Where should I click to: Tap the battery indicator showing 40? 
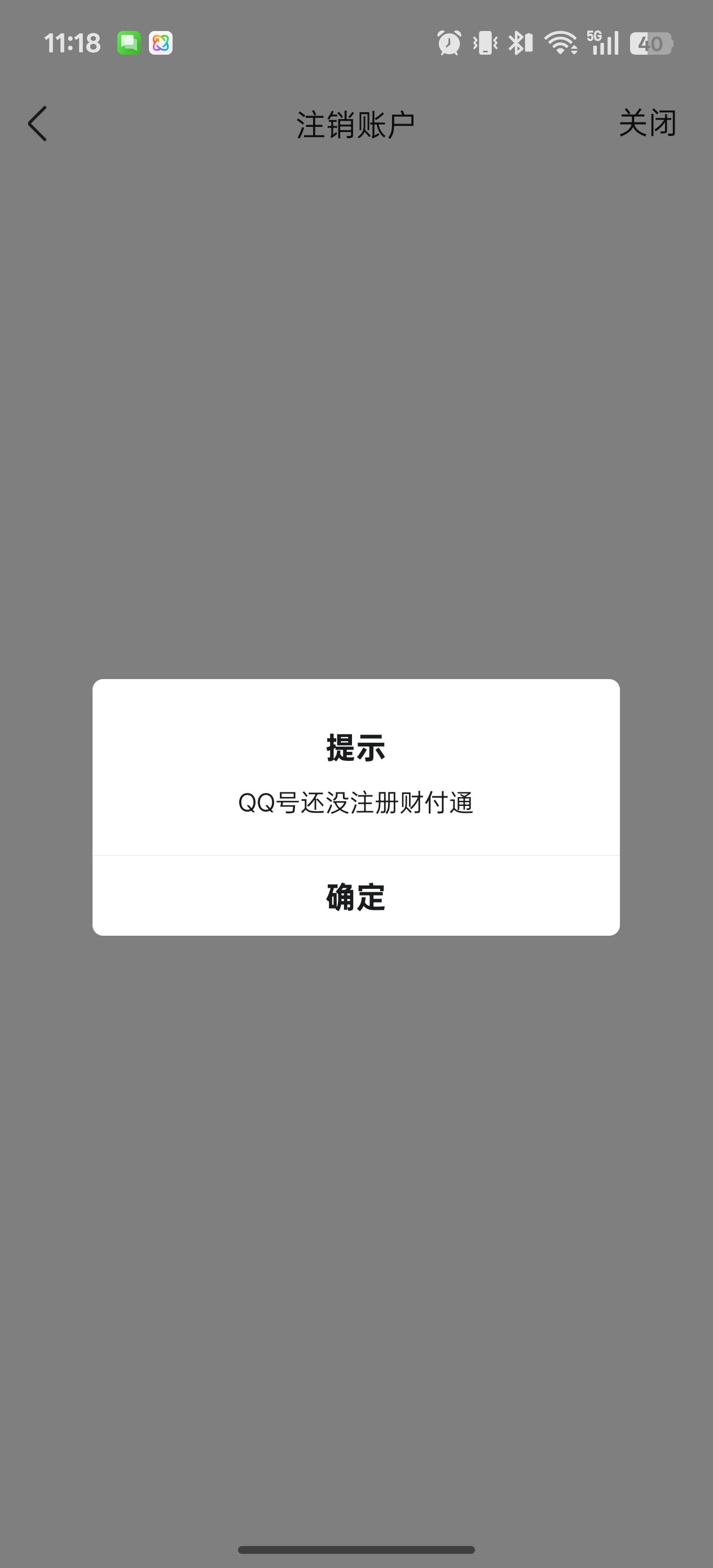(x=652, y=43)
